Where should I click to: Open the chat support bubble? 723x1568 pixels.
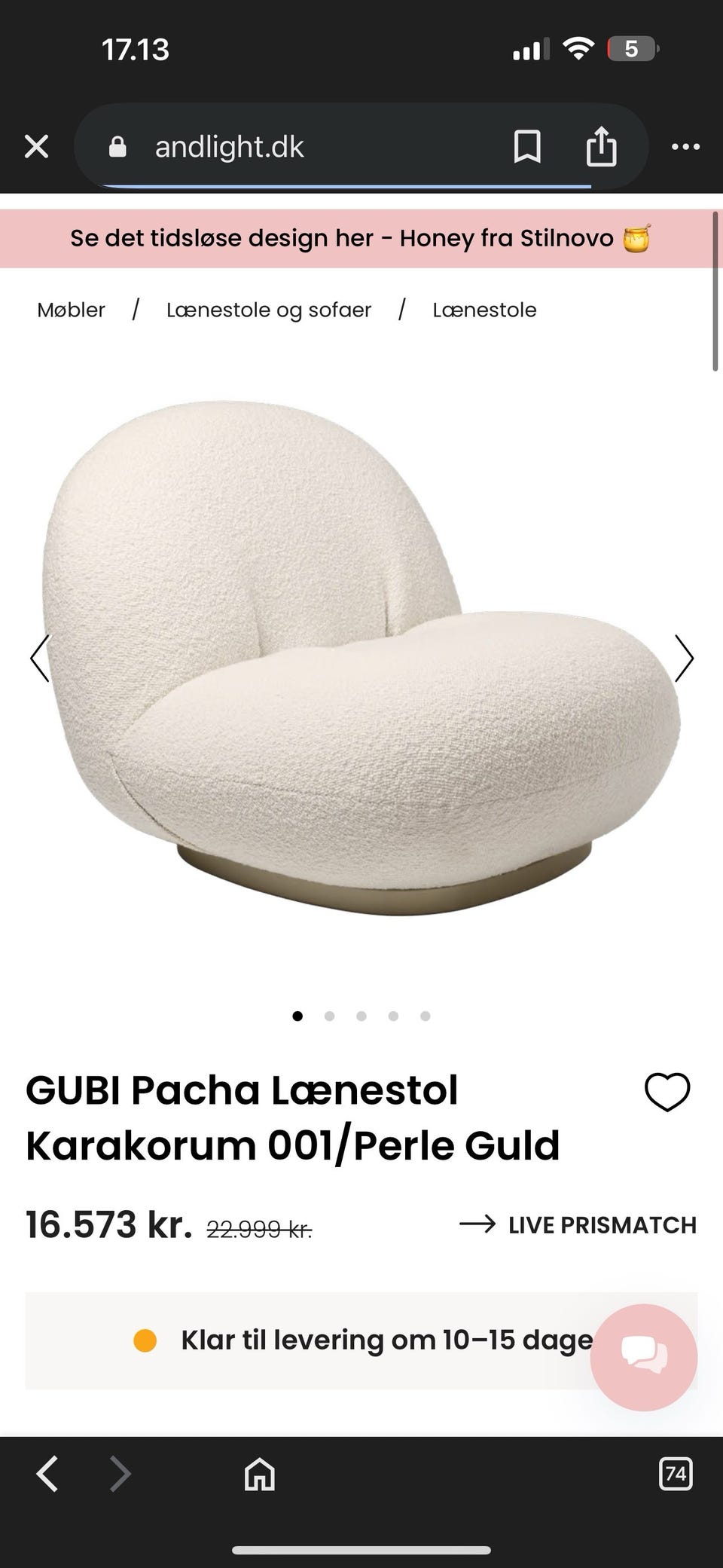pyautogui.click(x=644, y=1357)
